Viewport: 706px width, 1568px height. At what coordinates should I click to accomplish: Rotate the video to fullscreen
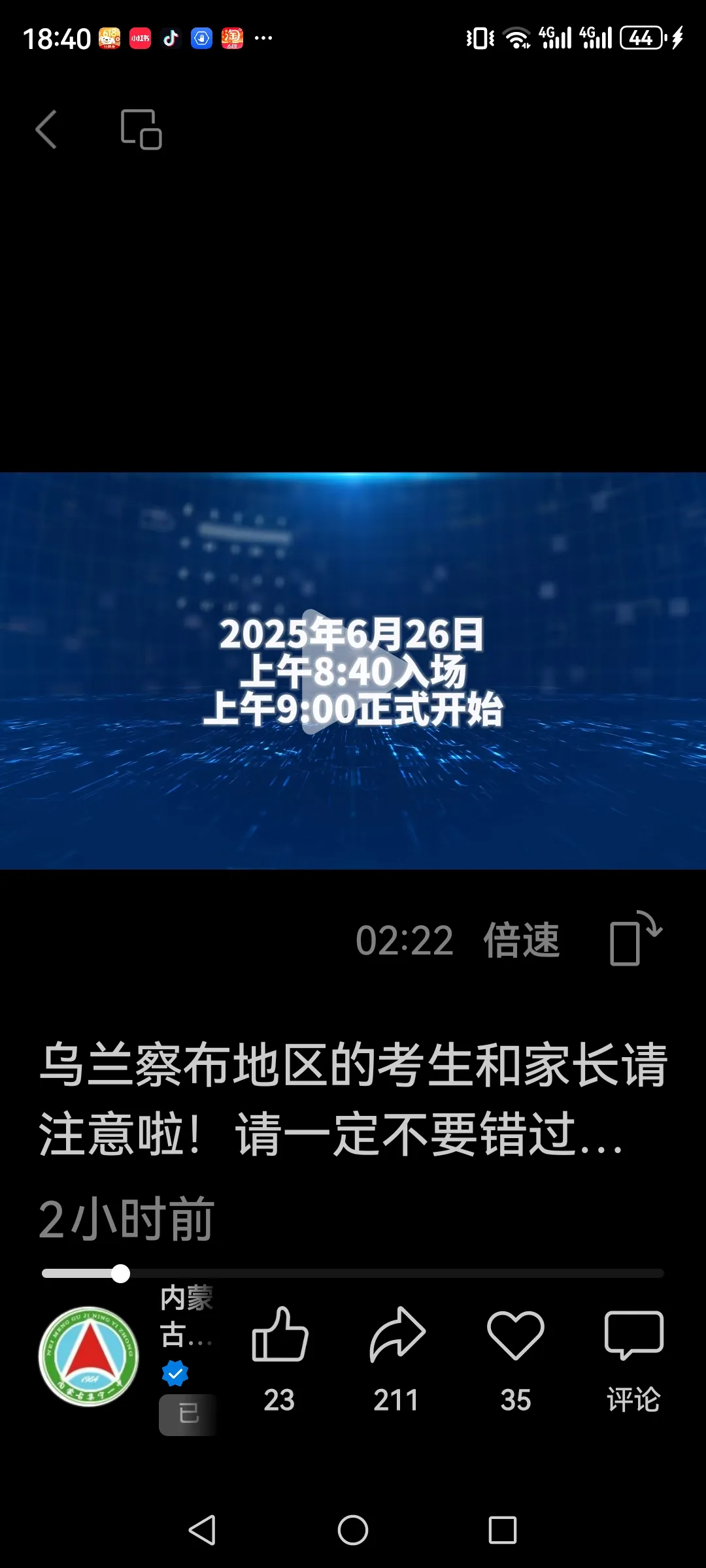(x=635, y=938)
